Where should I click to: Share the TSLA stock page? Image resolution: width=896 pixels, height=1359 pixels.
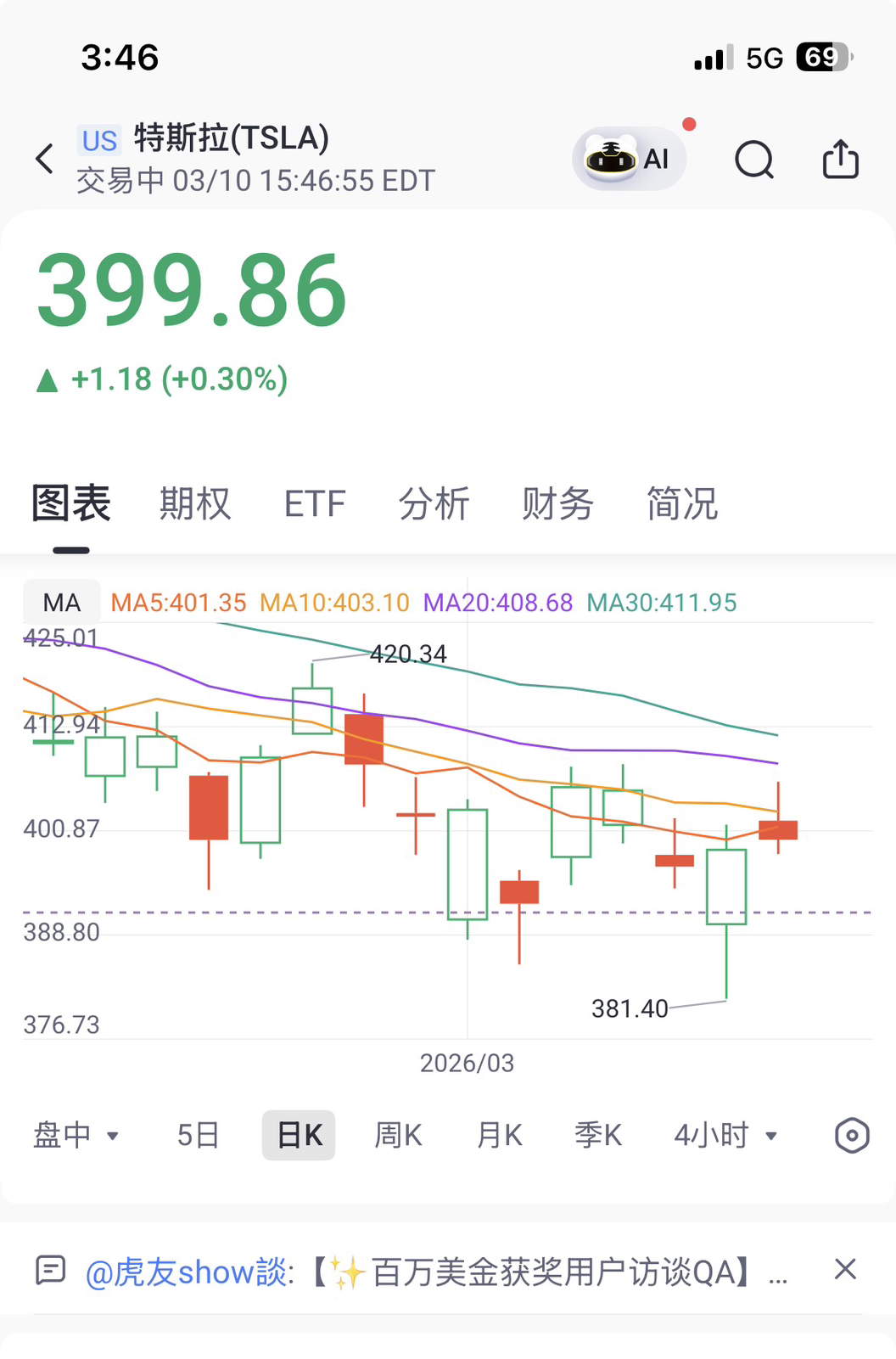(x=840, y=159)
